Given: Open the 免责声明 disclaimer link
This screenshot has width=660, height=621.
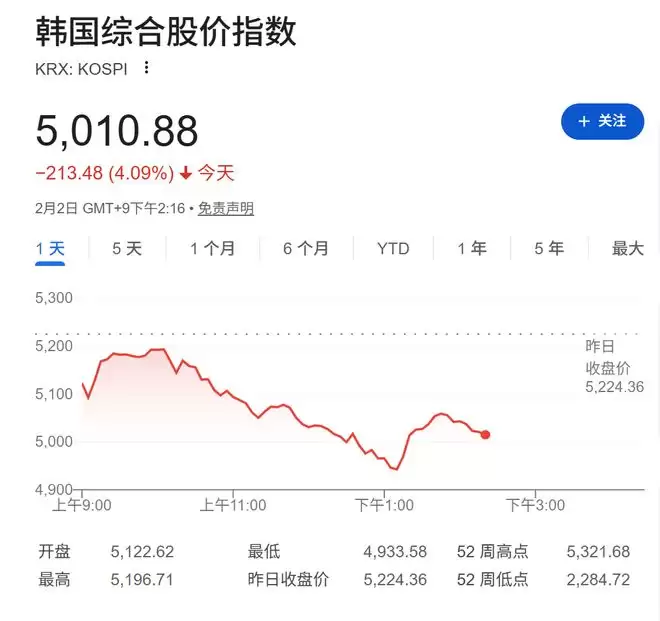Looking at the screenshot, I should 225,209.
